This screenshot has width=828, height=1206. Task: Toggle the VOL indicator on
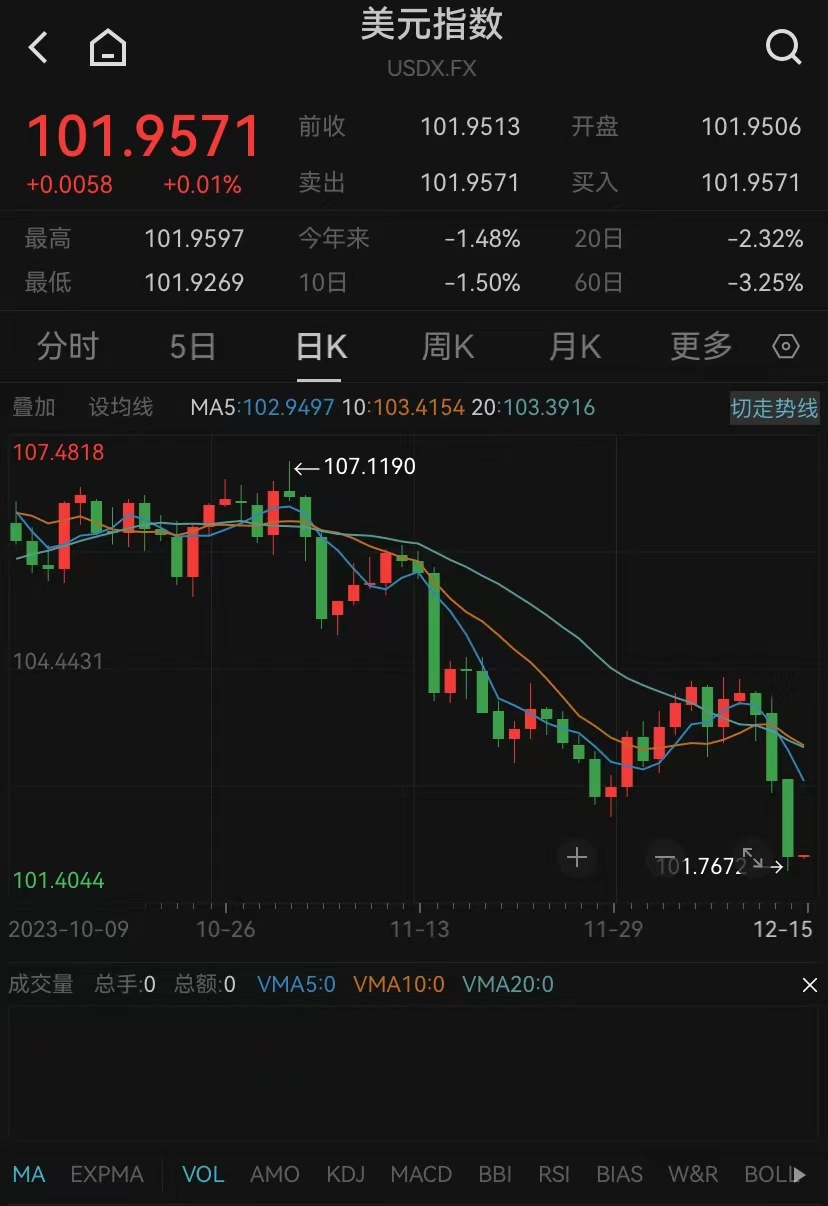click(x=203, y=1175)
